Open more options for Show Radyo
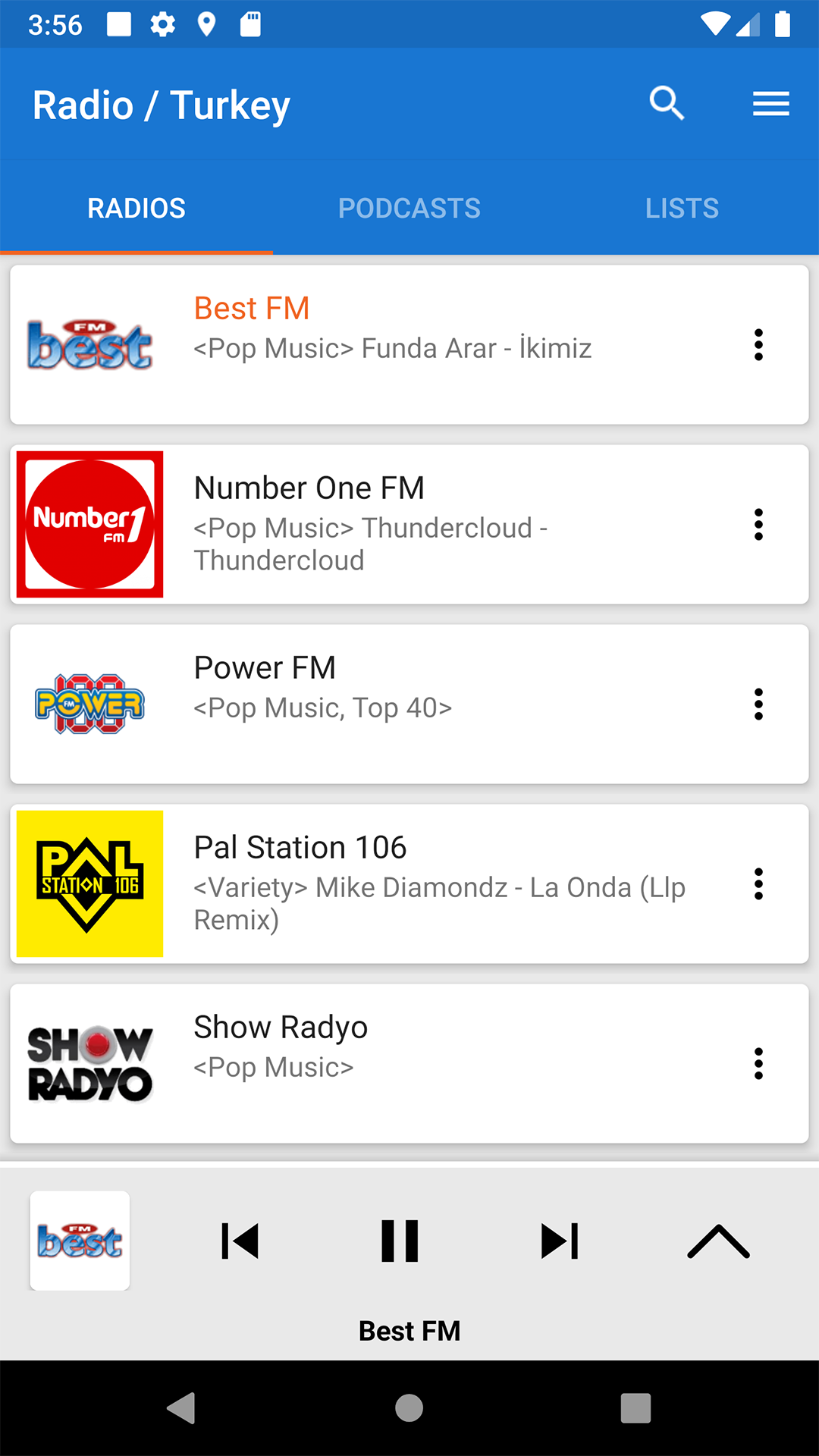 (x=758, y=1063)
